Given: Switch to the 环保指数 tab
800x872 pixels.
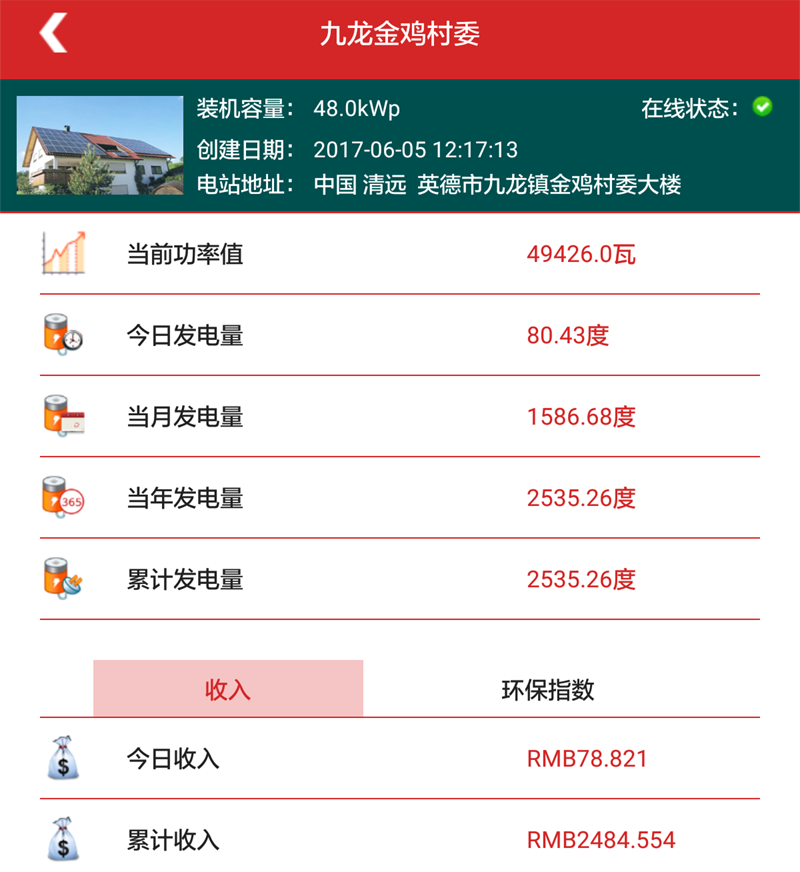Looking at the screenshot, I should [x=547, y=689].
